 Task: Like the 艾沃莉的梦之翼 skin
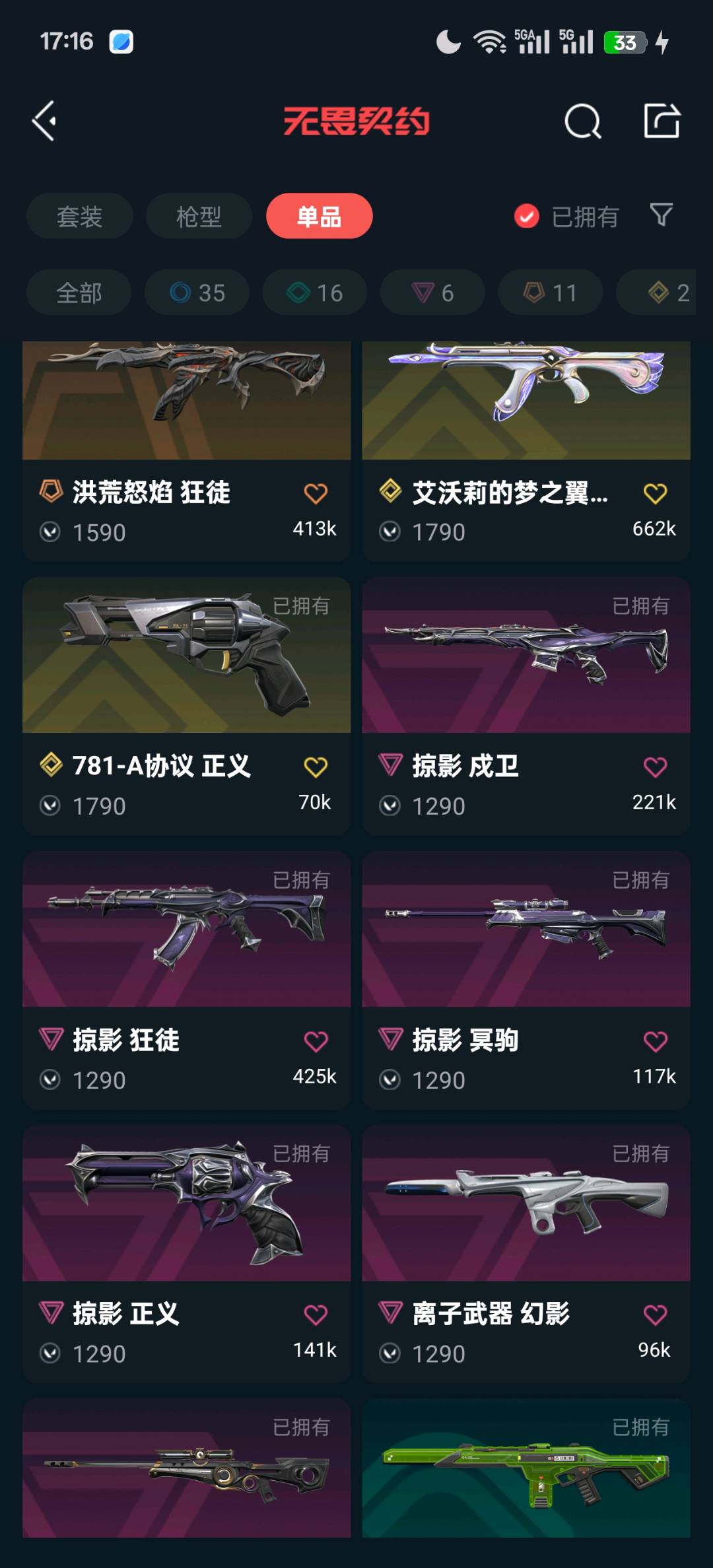point(655,494)
